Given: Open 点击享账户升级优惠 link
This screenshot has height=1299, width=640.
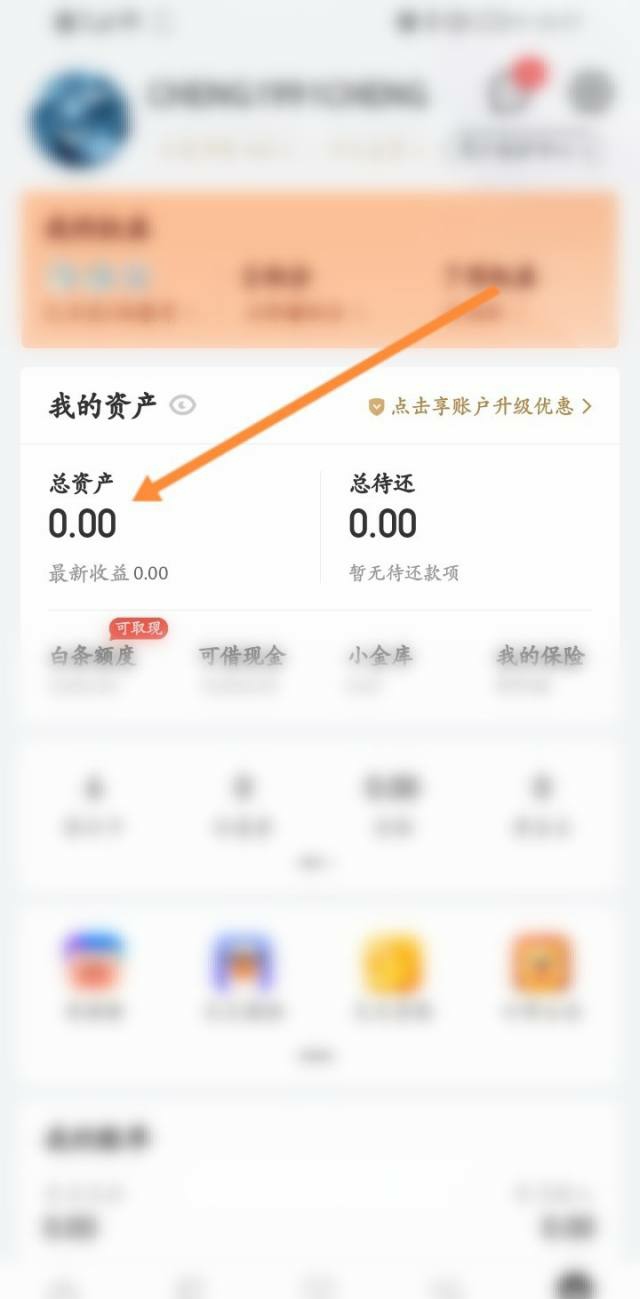Looking at the screenshot, I should (x=480, y=406).
